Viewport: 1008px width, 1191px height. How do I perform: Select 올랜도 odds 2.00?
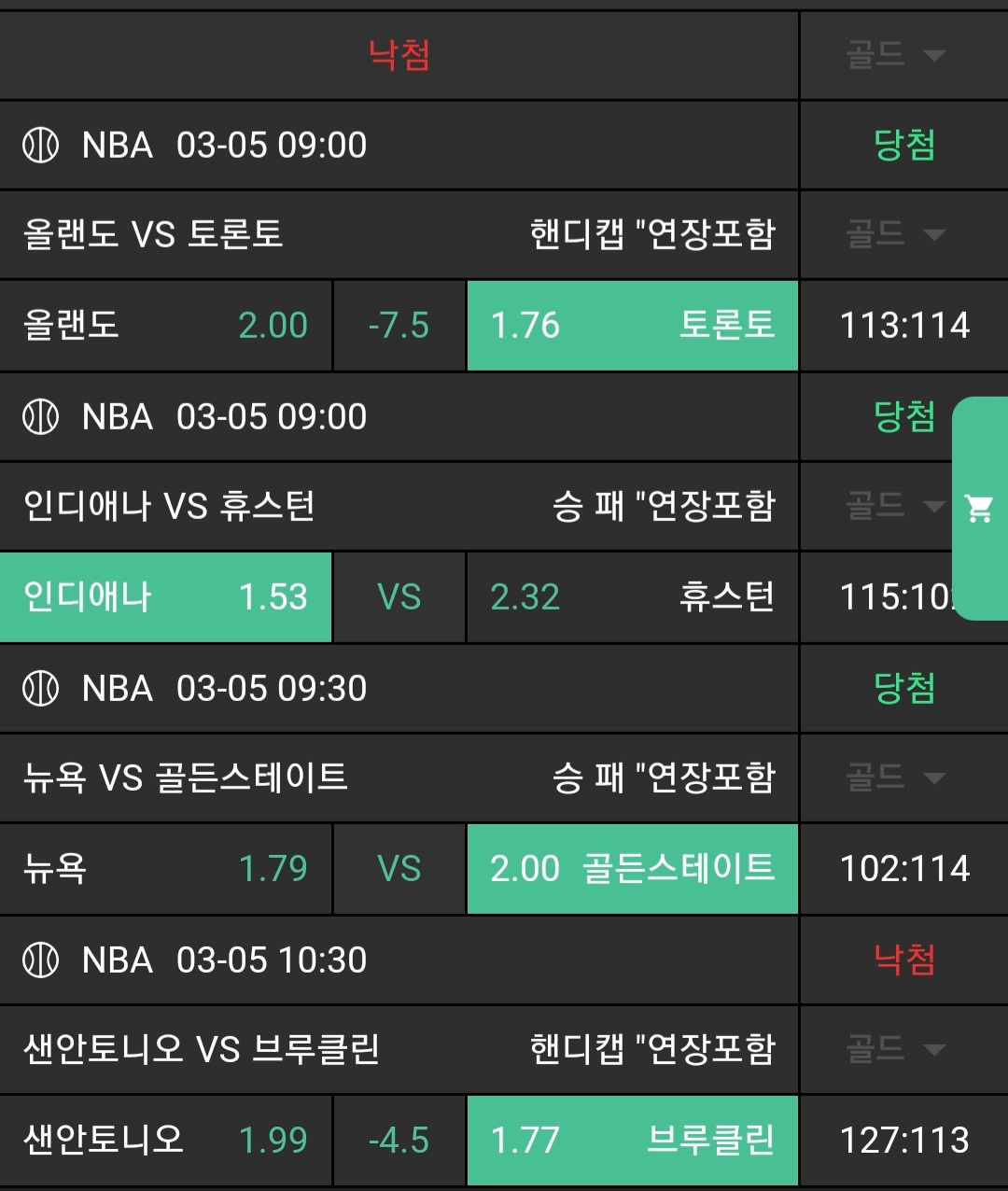point(165,326)
